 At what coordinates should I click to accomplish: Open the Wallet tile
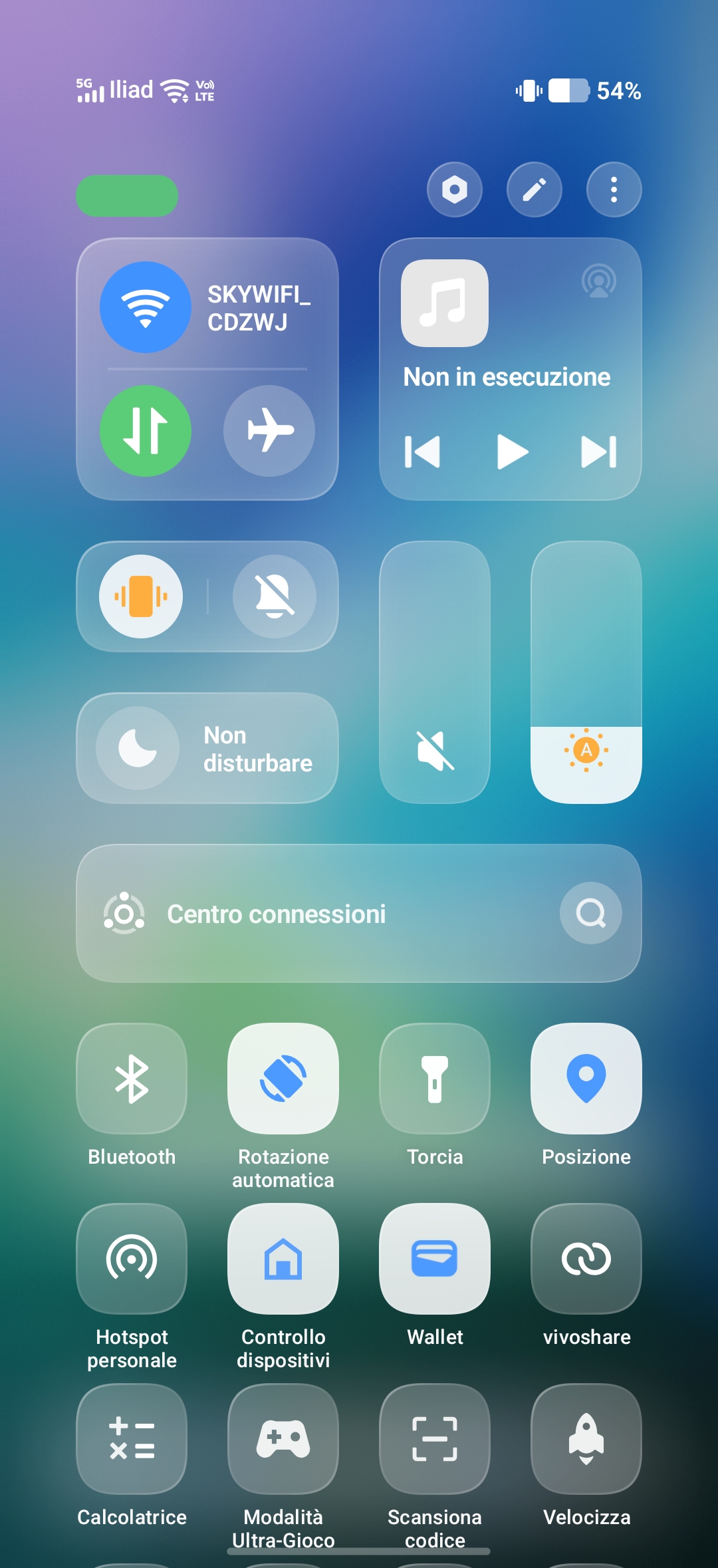[x=435, y=1259]
